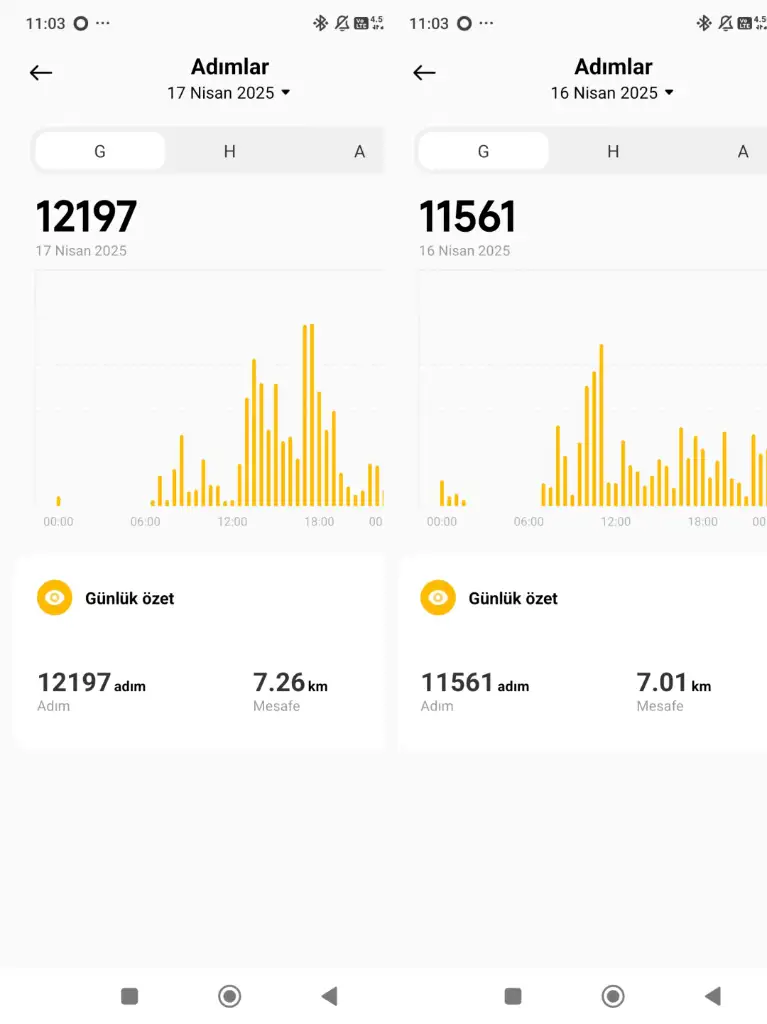The width and height of the screenshot is (767, 1024).
Task: Go back from the 17 Nisan 2025 steps screen
Action: point(41,72)
